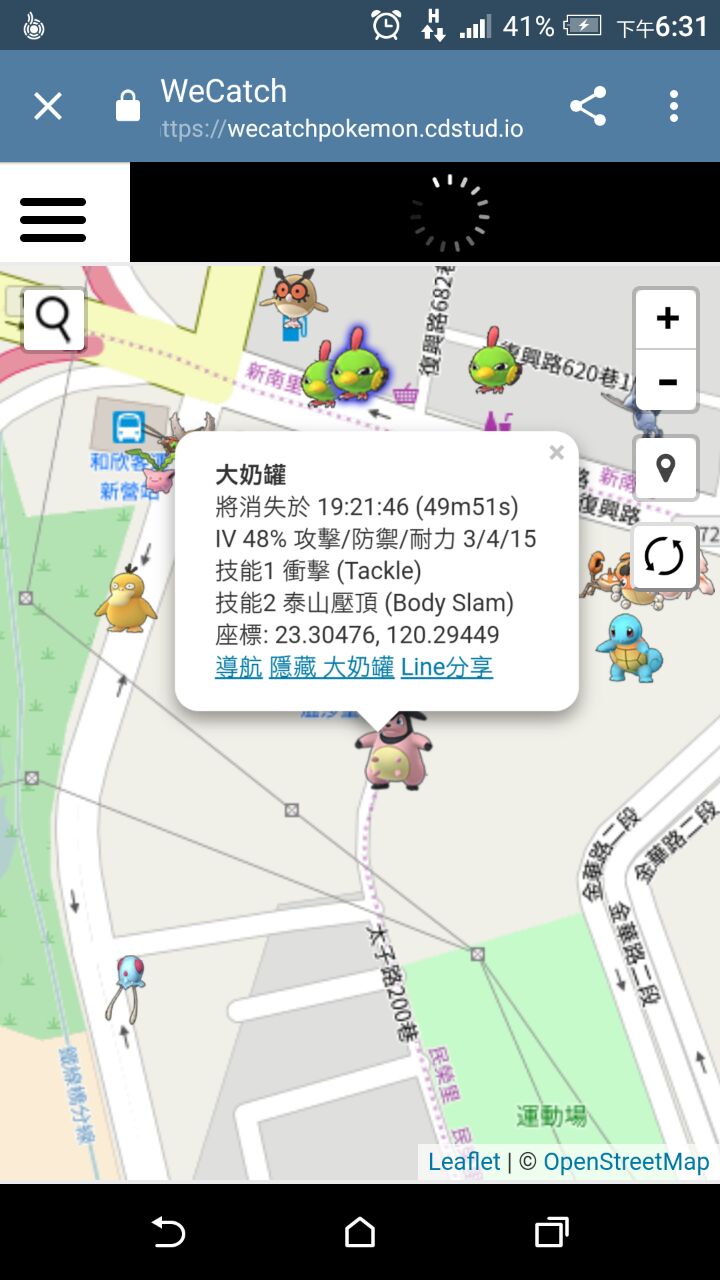The width and height of the screenshot is (720, 1280).
Task: Share the WeCatch page
Action: pyautogui.click(x=588, y=106)
